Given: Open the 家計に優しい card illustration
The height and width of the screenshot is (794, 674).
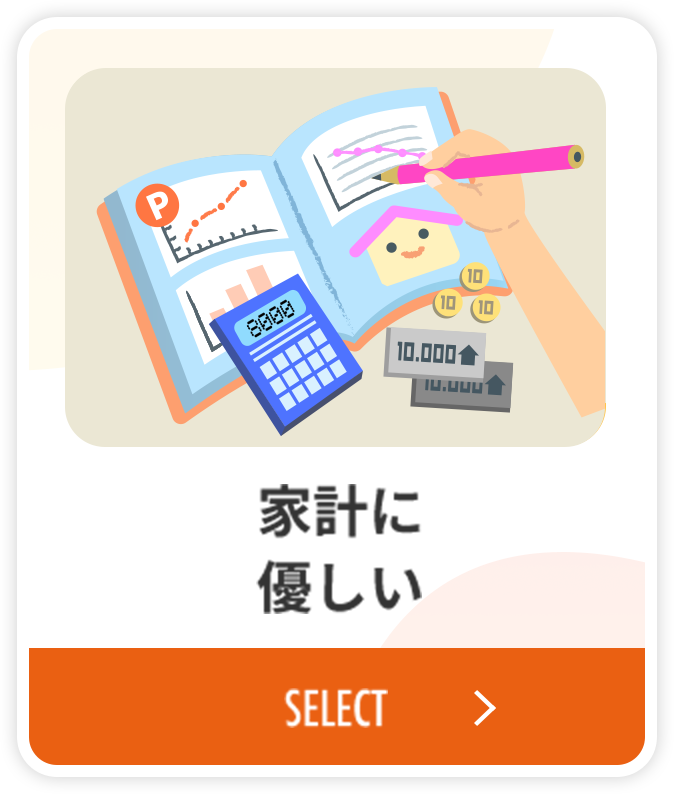Looking at the screenshot, I should pos(335,257).
